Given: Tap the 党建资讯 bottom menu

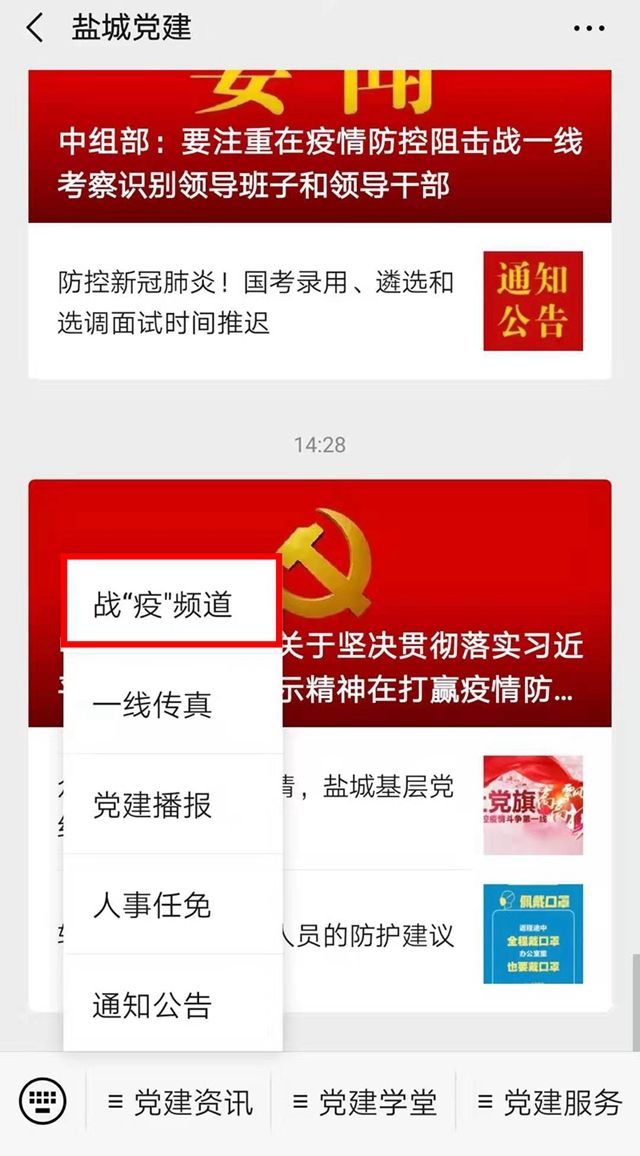Looking at the screenshot, I should [x=180, y=1103].
